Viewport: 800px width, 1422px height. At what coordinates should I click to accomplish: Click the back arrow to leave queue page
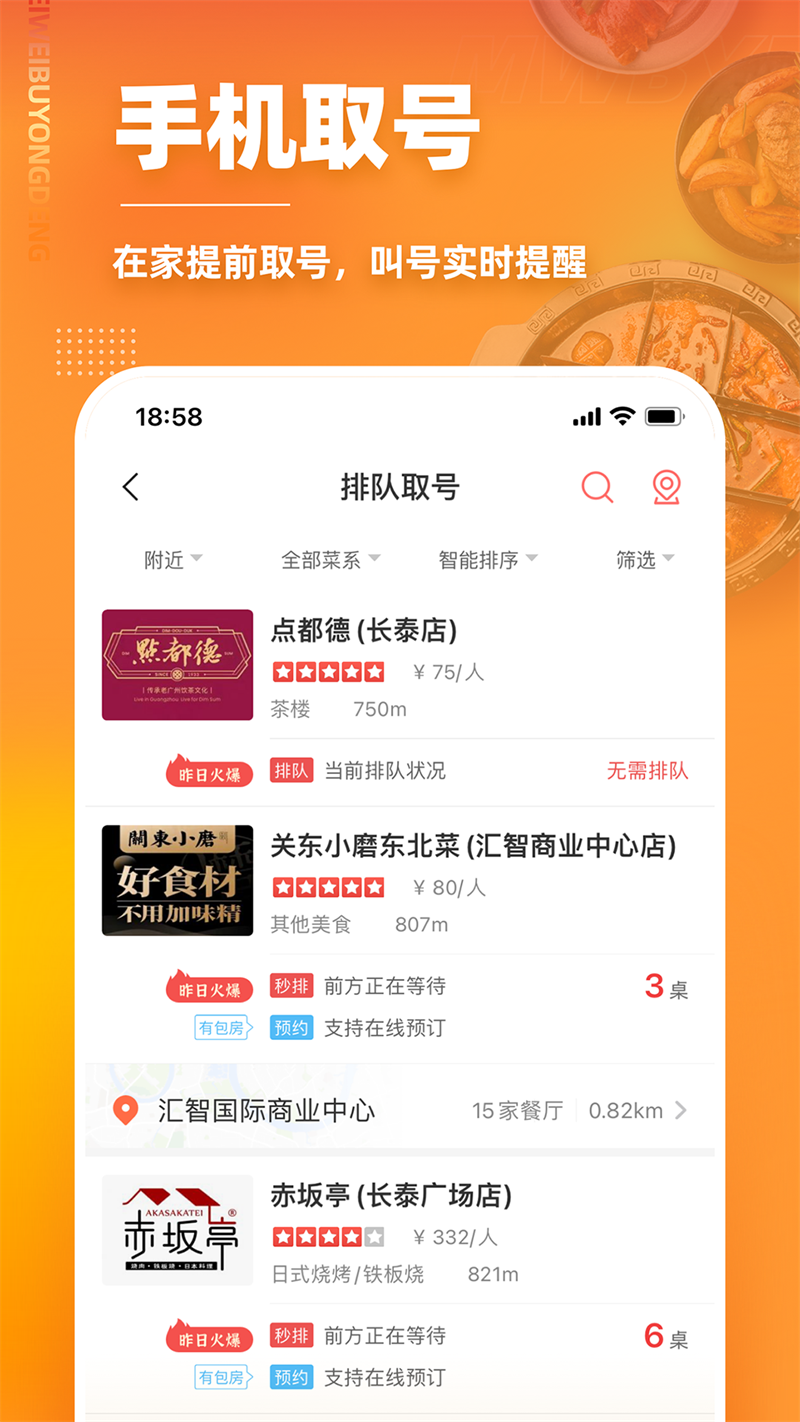click(130, 487)
